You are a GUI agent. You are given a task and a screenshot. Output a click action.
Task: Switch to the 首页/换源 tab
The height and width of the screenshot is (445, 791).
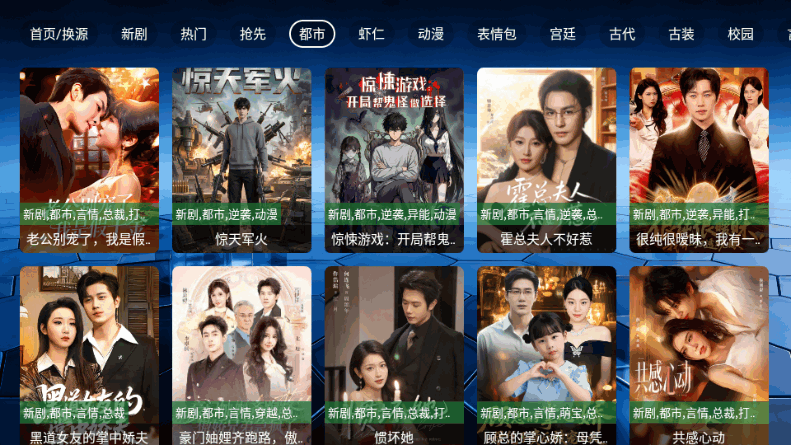(59, 34)
